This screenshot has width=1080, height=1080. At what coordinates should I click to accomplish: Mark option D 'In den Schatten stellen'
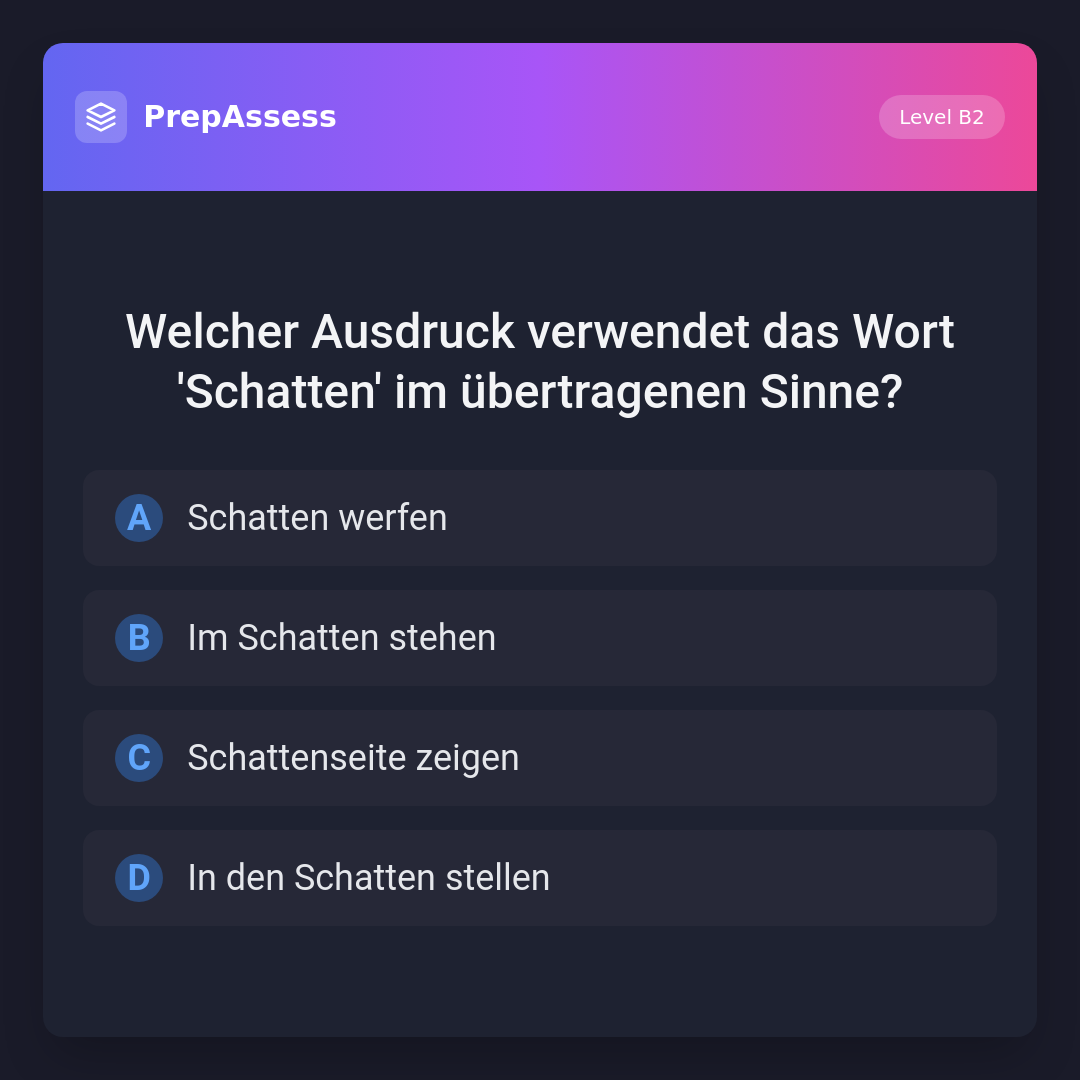[x=540, y=878]
